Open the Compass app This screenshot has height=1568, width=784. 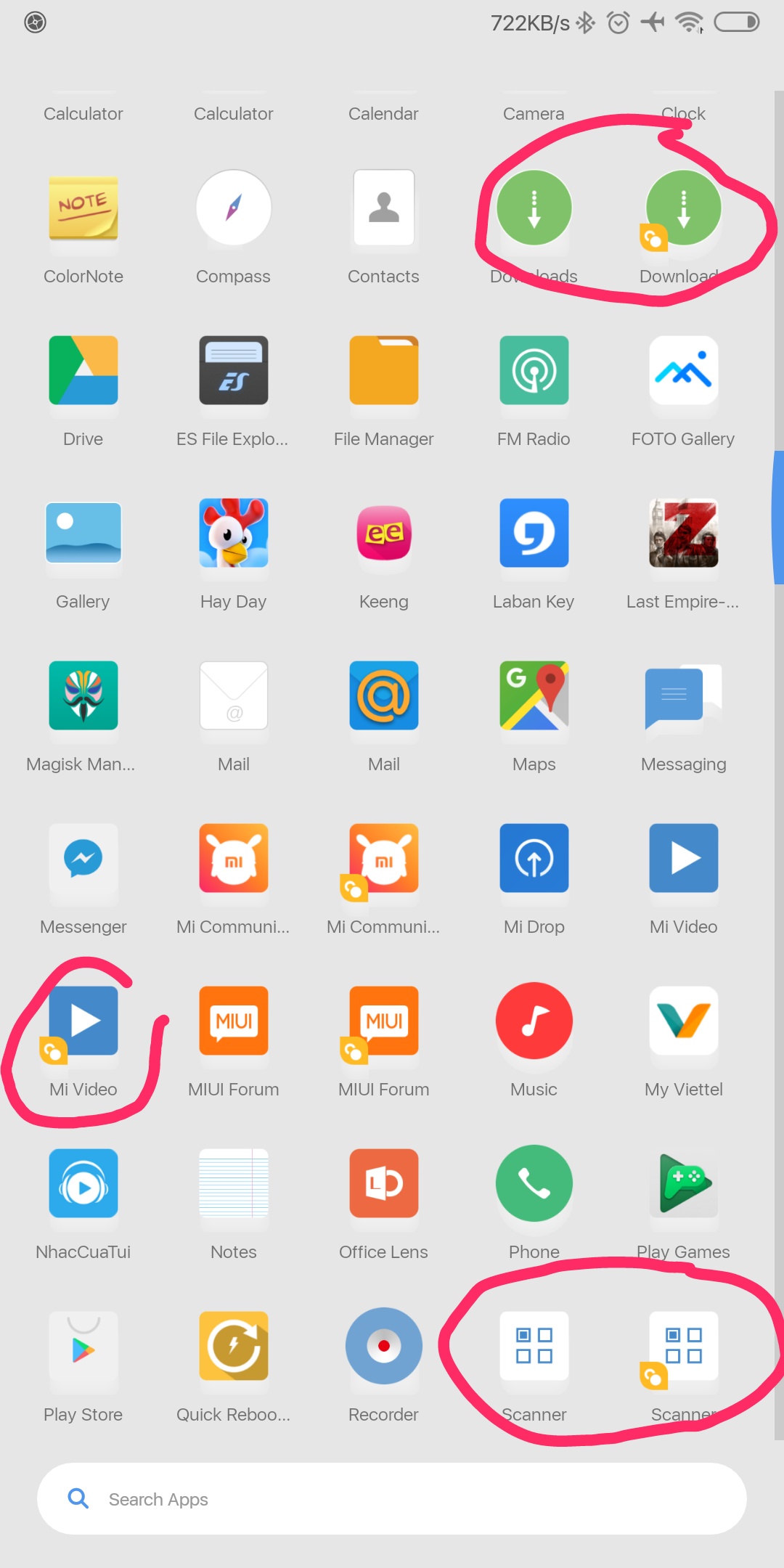coord(233,208)
